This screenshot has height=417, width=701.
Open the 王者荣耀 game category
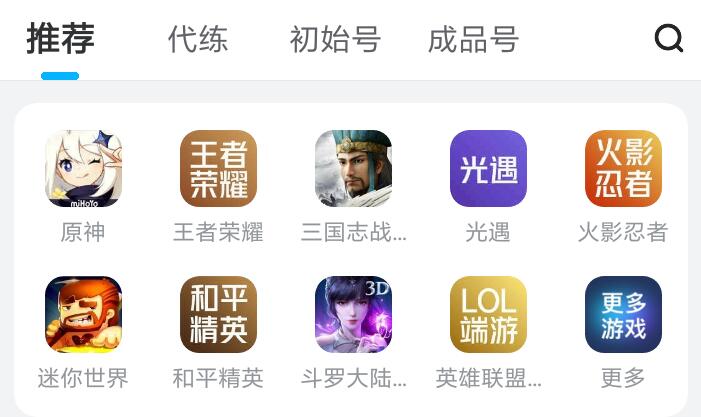pyautogui.click(x=218, y=169)
